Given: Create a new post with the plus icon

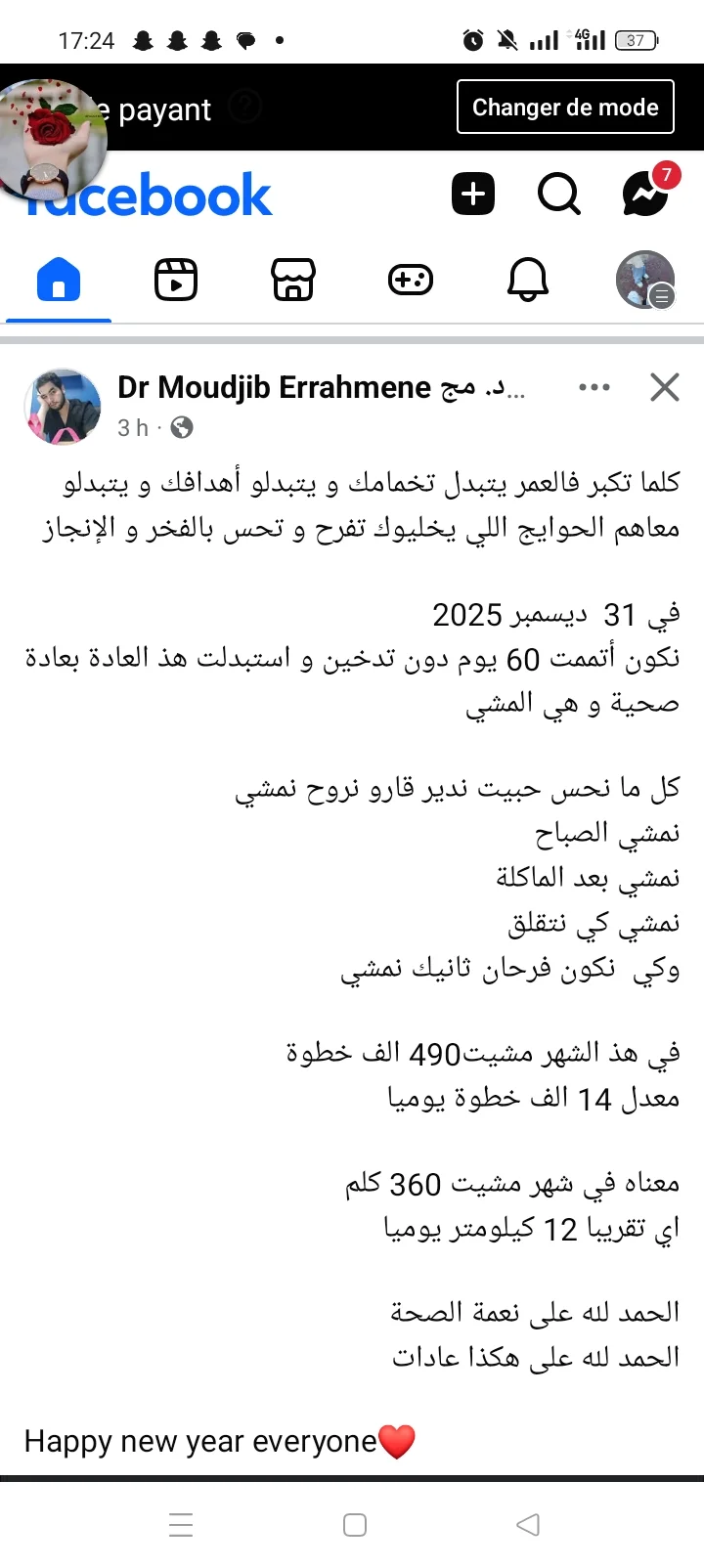Looking at the screenshot, I should click(x=473, y=195).
